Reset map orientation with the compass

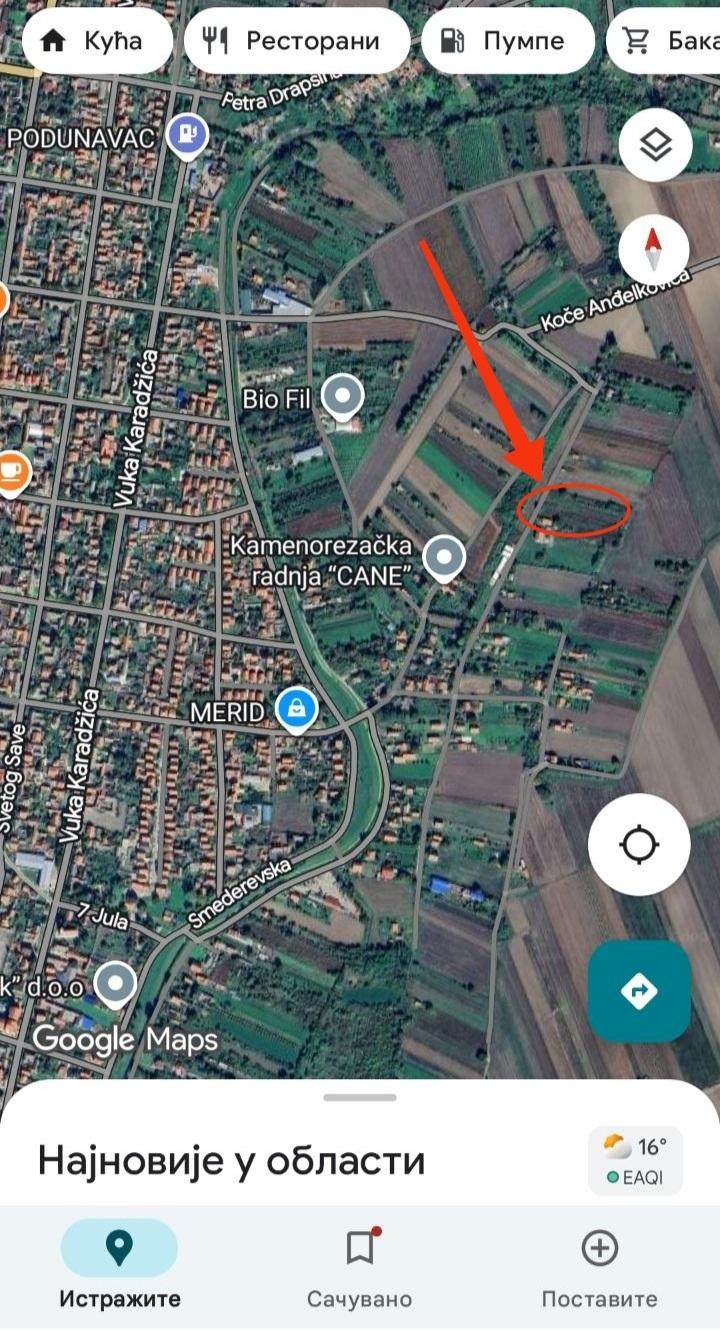654,249
